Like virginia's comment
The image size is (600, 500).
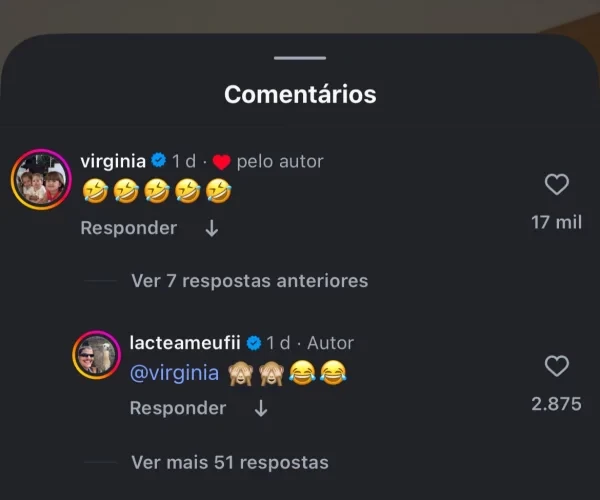tap(556, 185)
